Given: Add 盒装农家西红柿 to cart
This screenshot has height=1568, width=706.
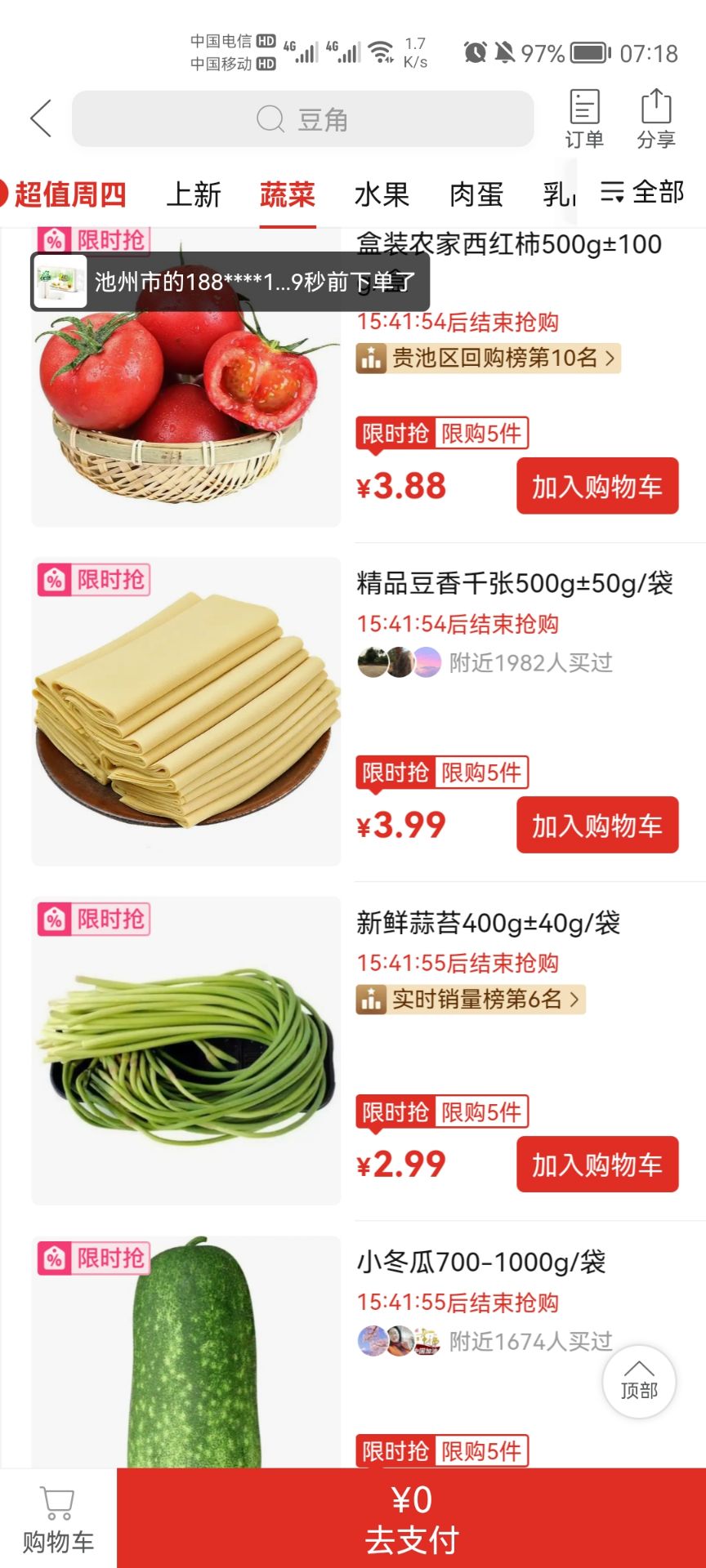Looking at the screenshot, I should (597, 486).
